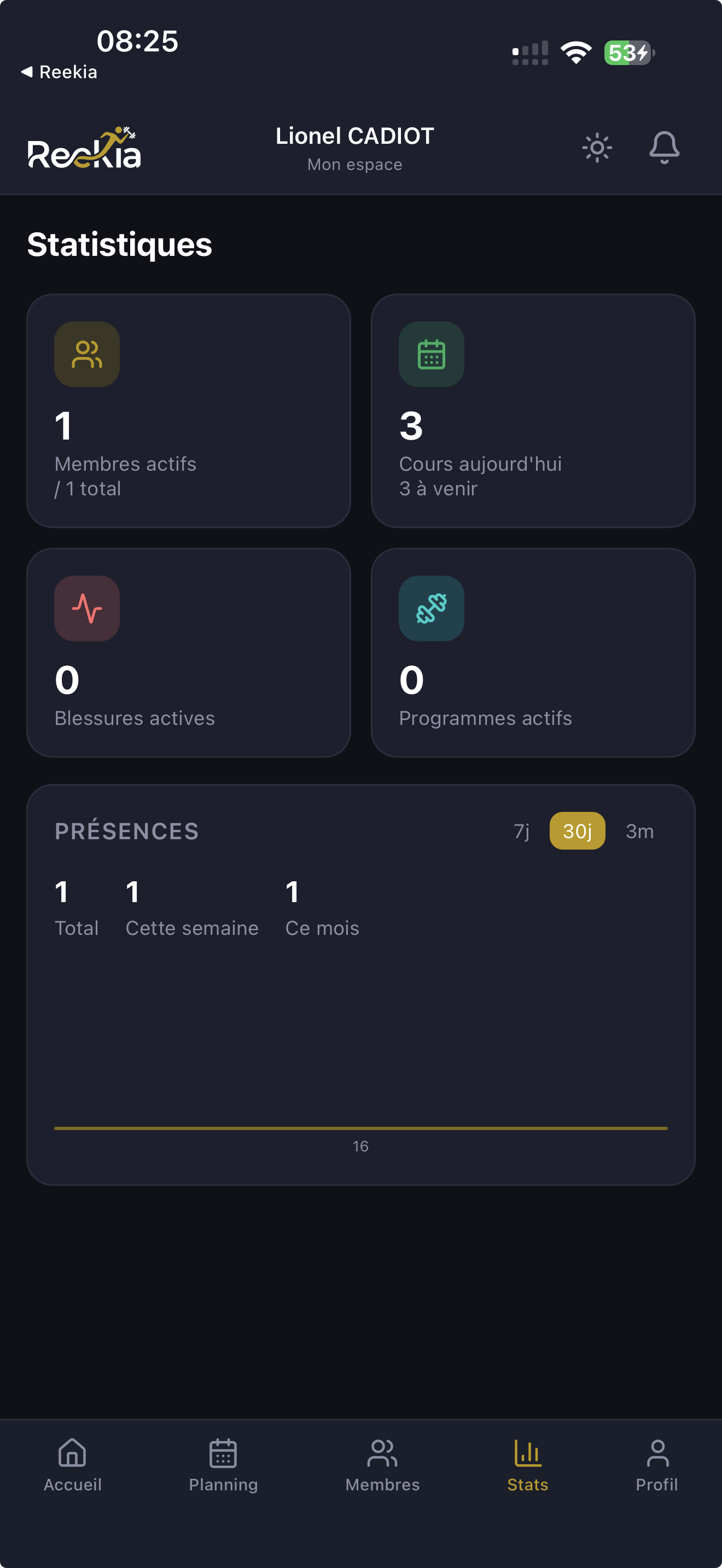Viewport: 722px width, 1568px height.
Task: Open the Membres actifs card
Action: [188, 411]
